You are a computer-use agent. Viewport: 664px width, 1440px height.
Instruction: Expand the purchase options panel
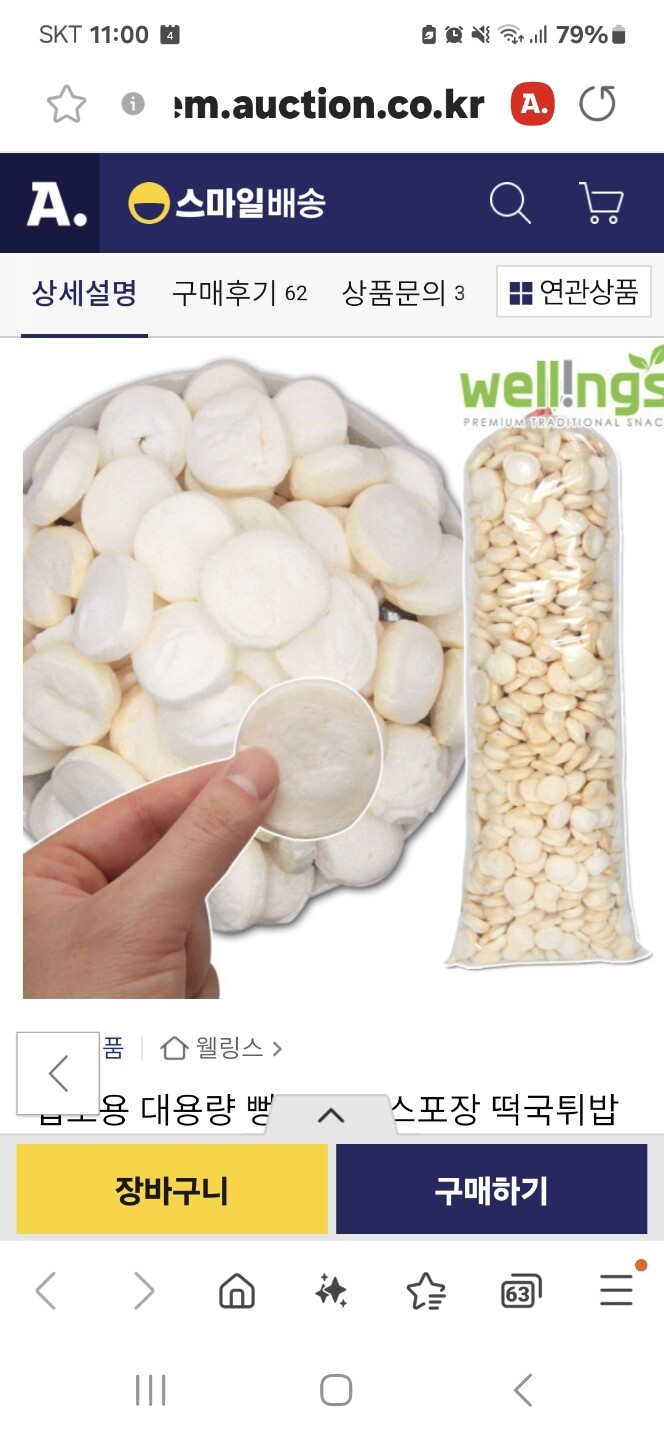point(331,1115)
